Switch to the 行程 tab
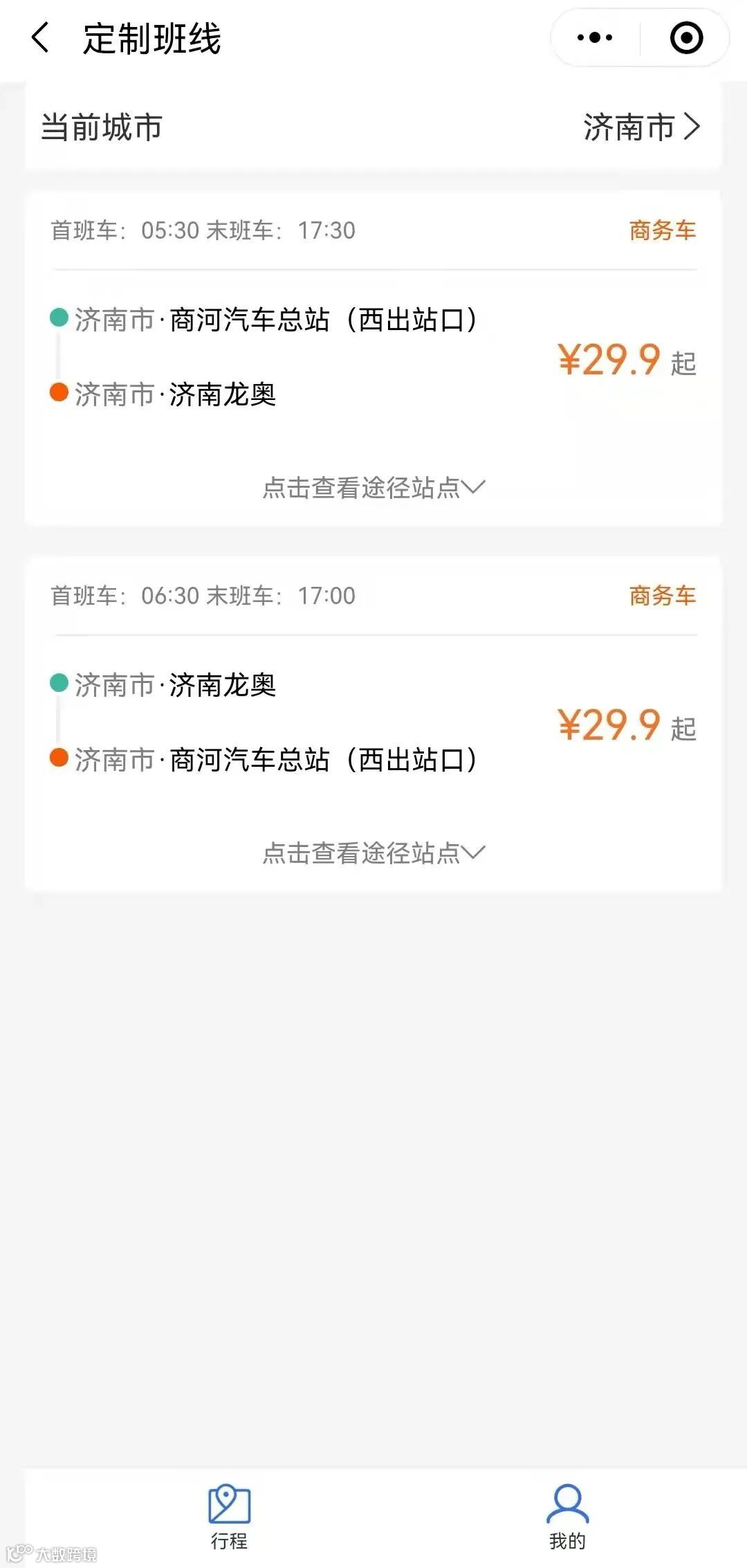This screenshot has height=1568, width=747. pos(229,1515)
